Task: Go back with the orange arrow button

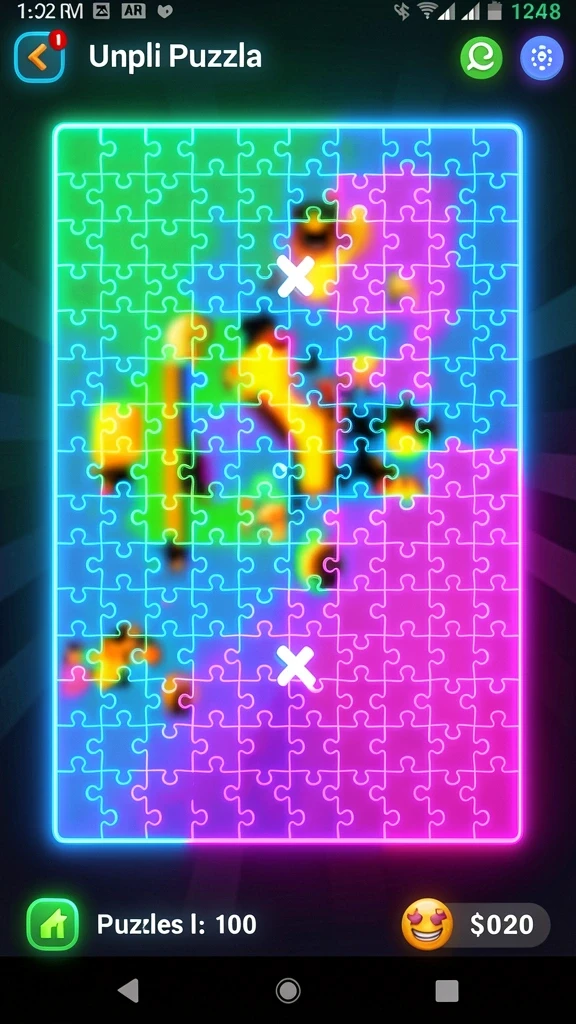Action: pyautogui.click(x=39, y=57)
